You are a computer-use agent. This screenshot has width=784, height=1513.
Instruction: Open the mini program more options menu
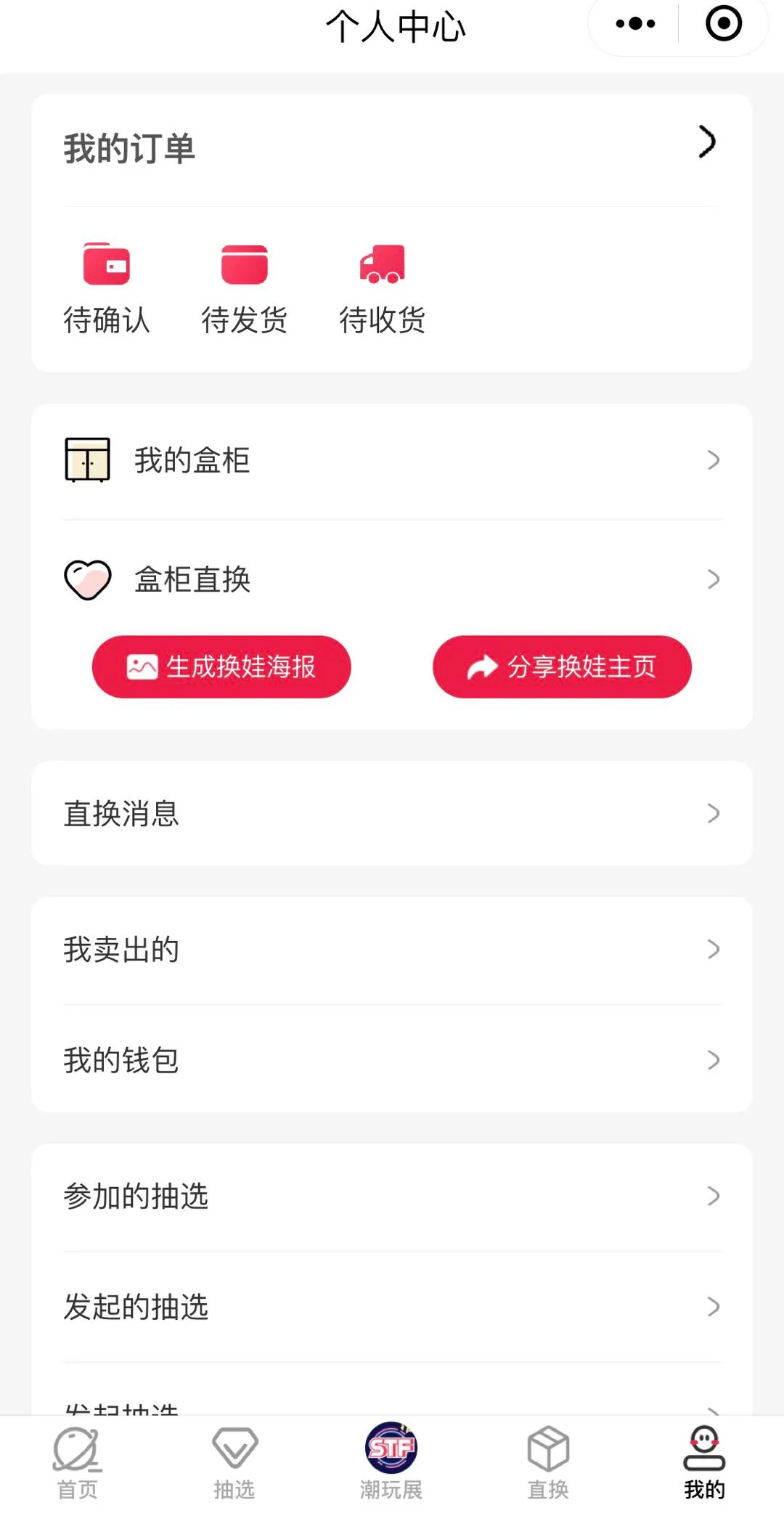click(x=635, y=24)
